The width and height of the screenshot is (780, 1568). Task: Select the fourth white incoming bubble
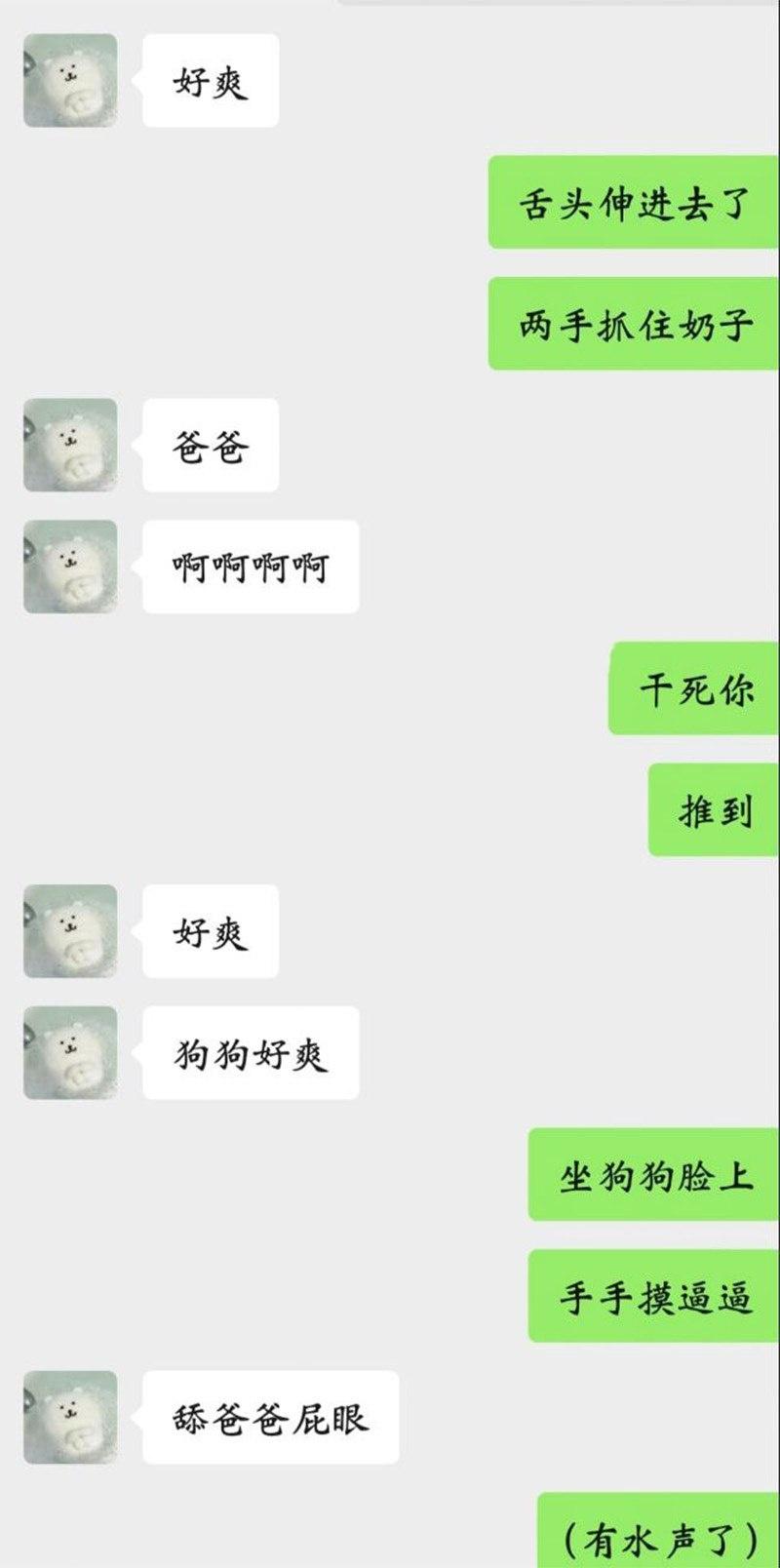click(x=211, y=931)
